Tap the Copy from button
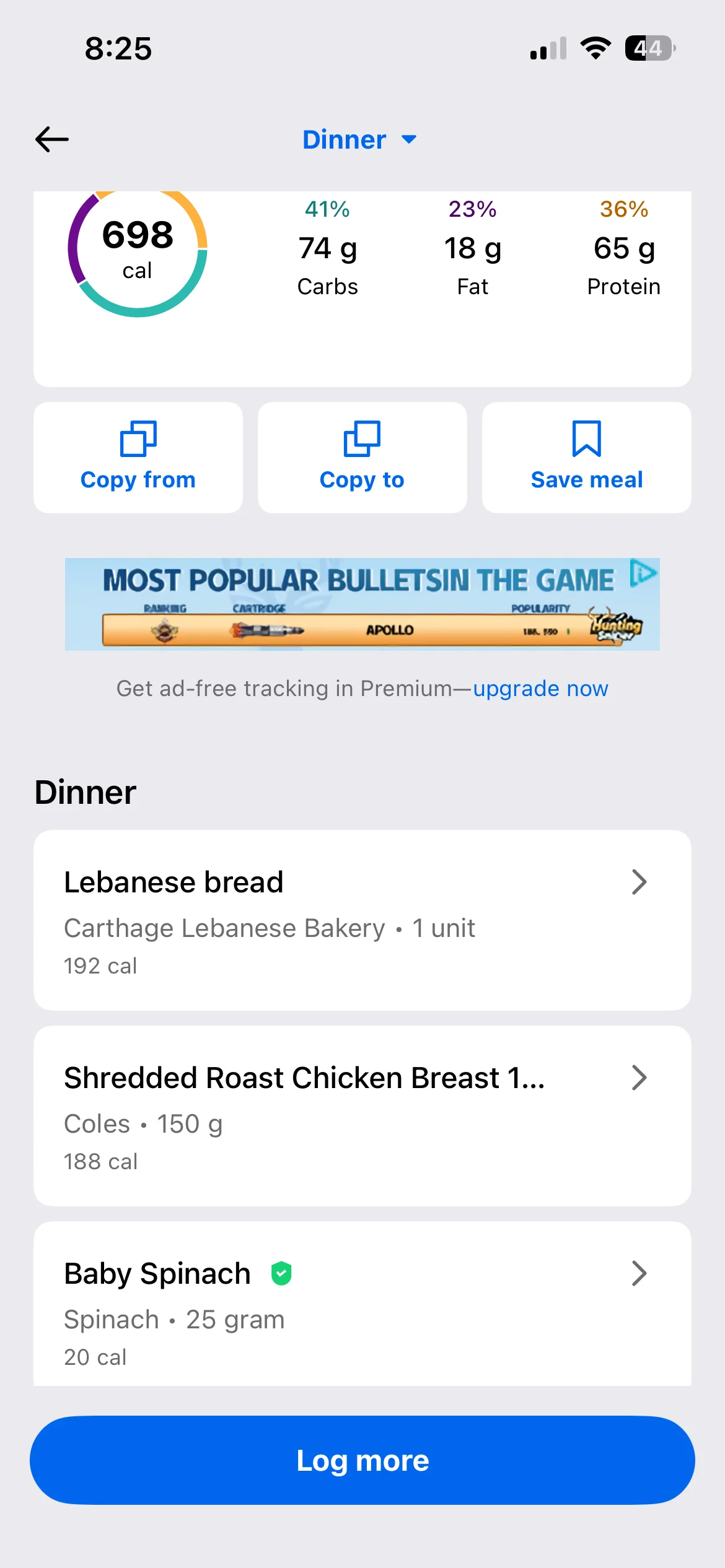Viewport: 725px width, 1568px height. [x=138, y=458]
